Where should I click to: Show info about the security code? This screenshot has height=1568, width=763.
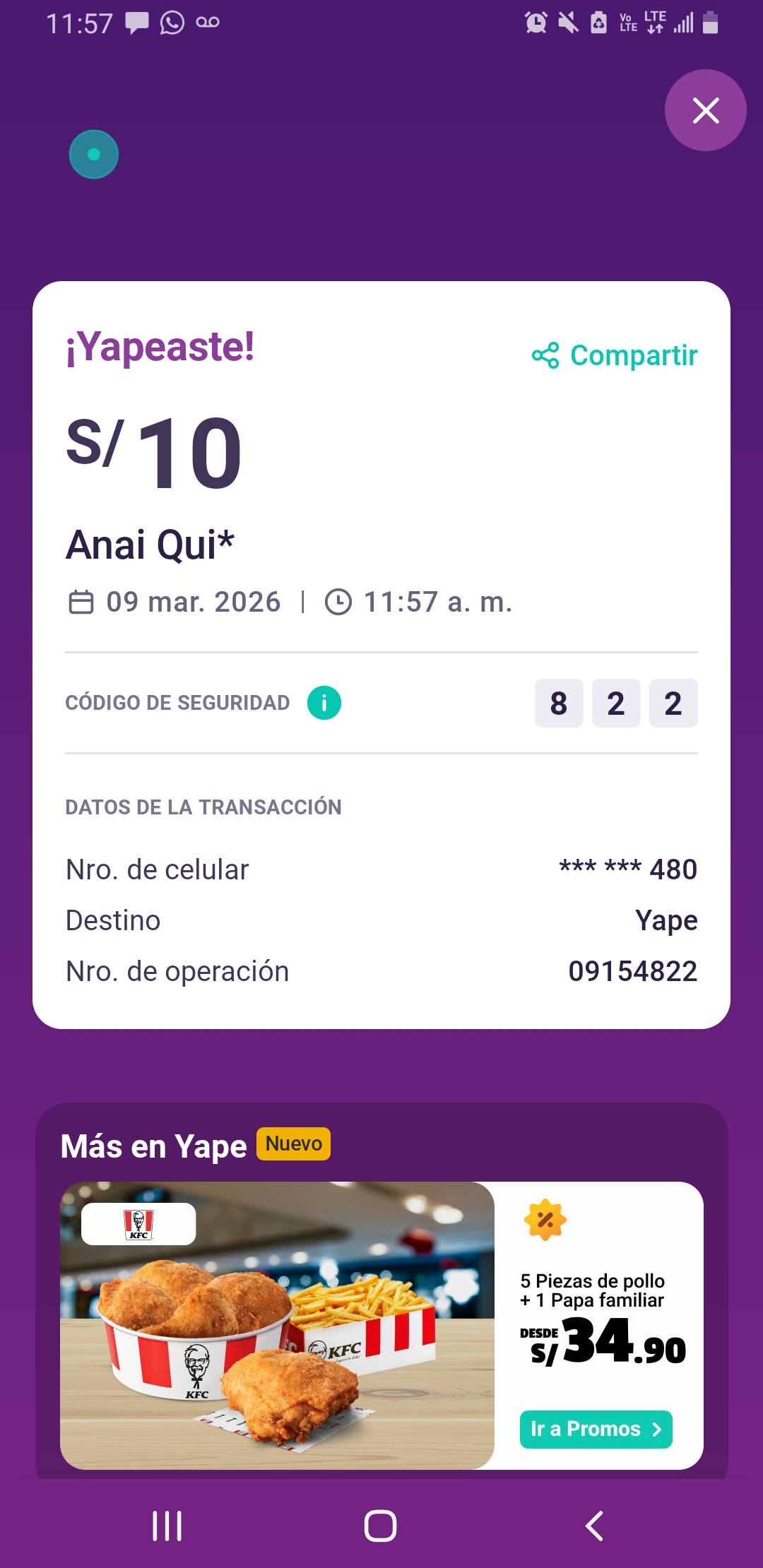pyautogui.click(x=324, y=703)
